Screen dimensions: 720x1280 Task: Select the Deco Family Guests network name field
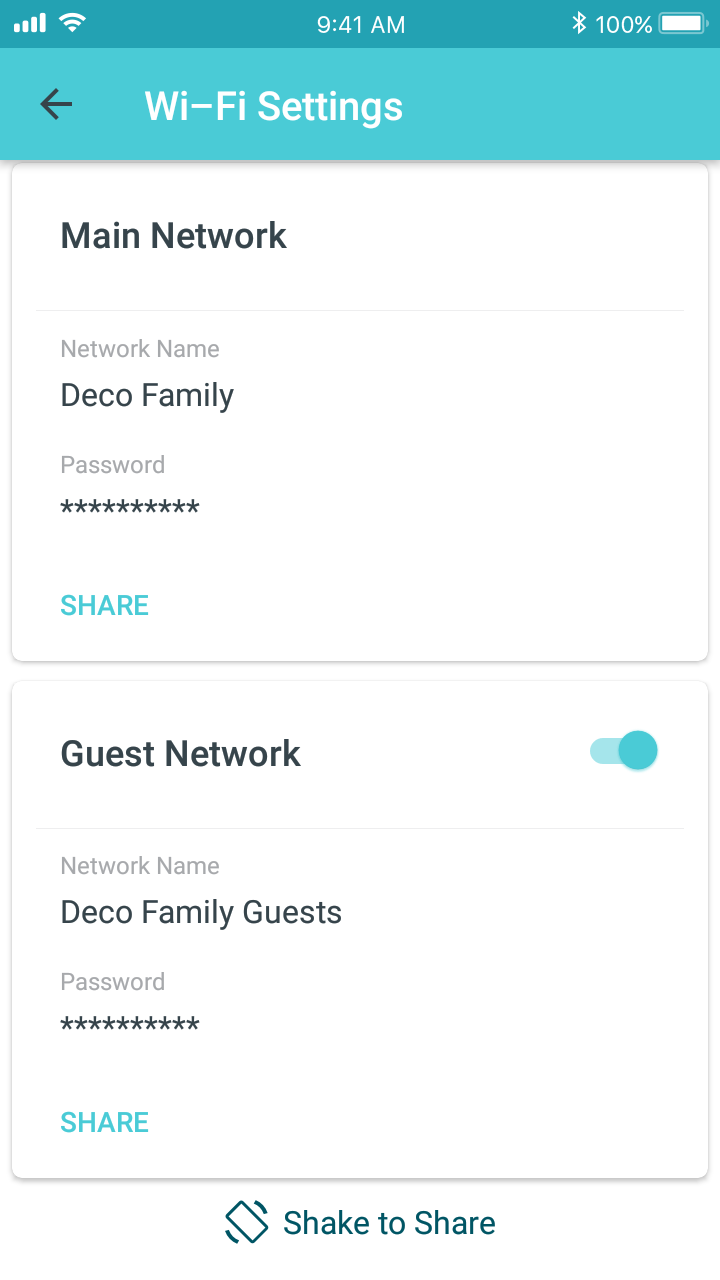pyautogui.click(x=201, y=912)
